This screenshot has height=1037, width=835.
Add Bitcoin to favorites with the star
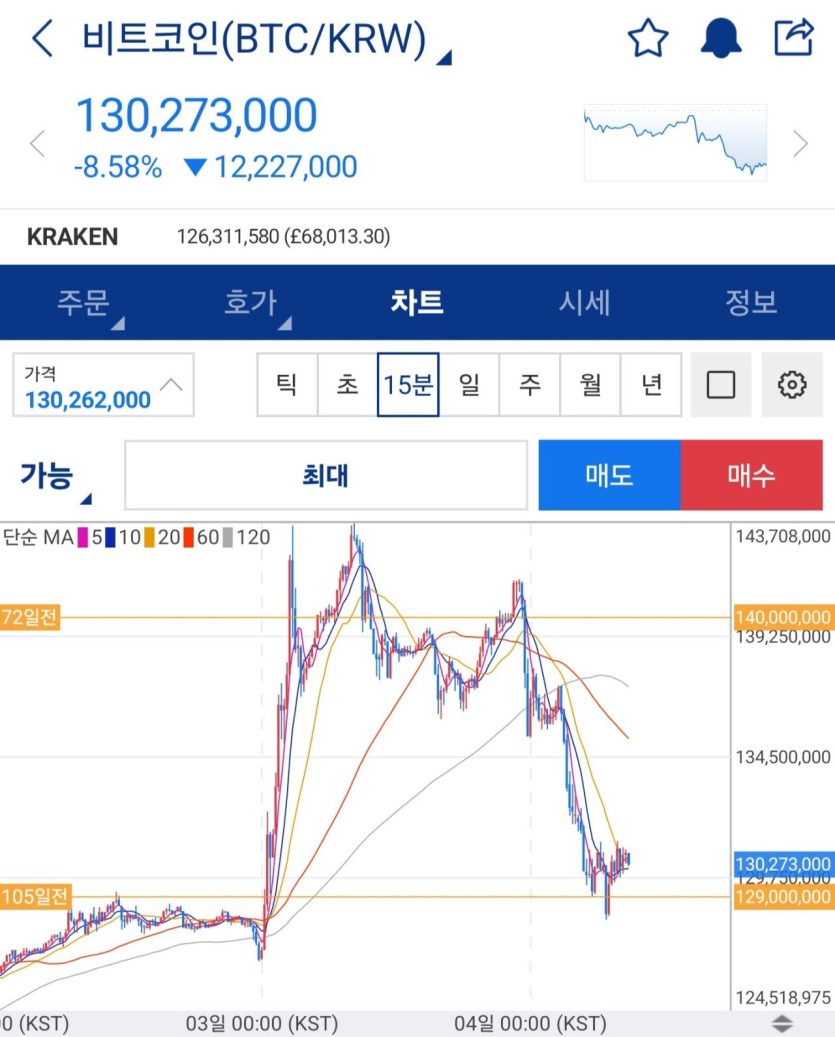647,39
